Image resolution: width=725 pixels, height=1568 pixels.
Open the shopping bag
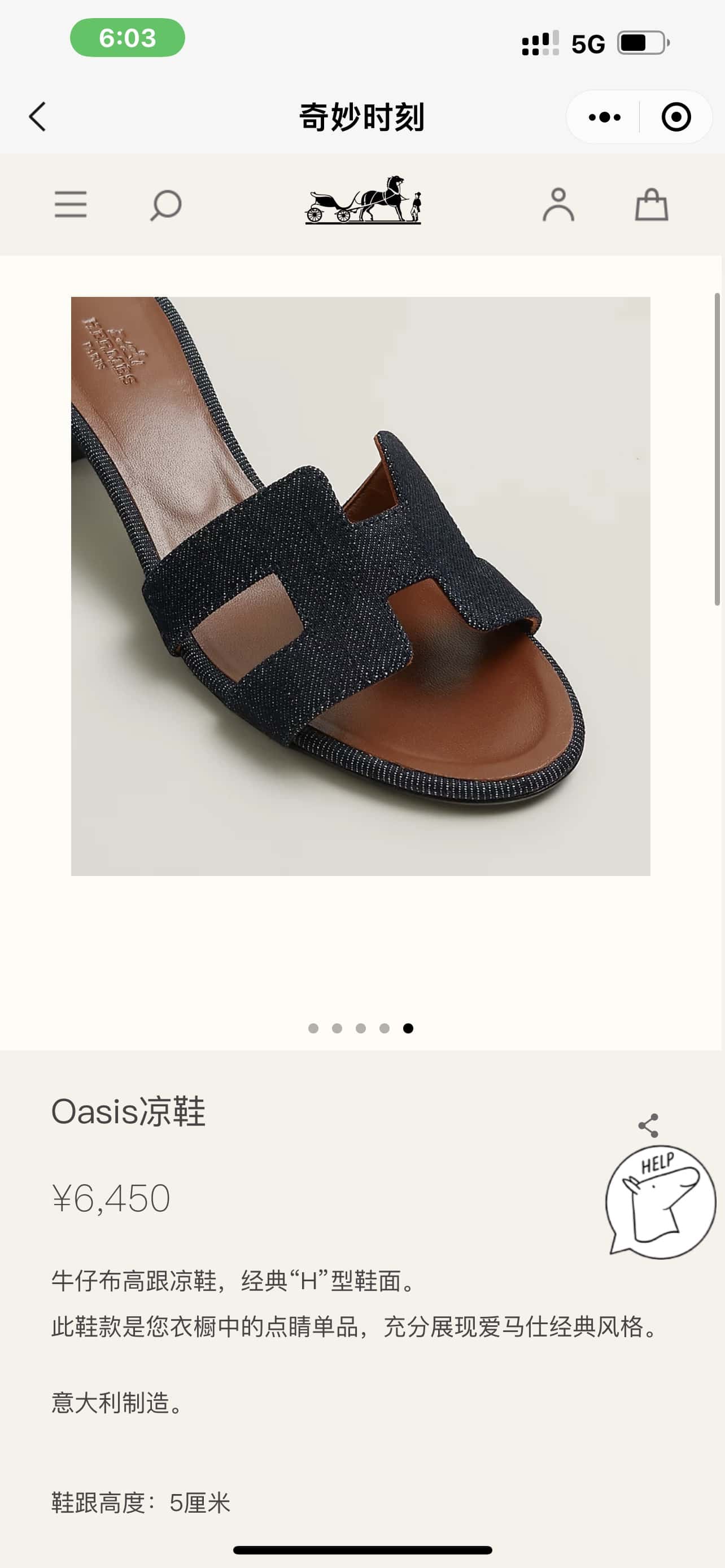652,204
